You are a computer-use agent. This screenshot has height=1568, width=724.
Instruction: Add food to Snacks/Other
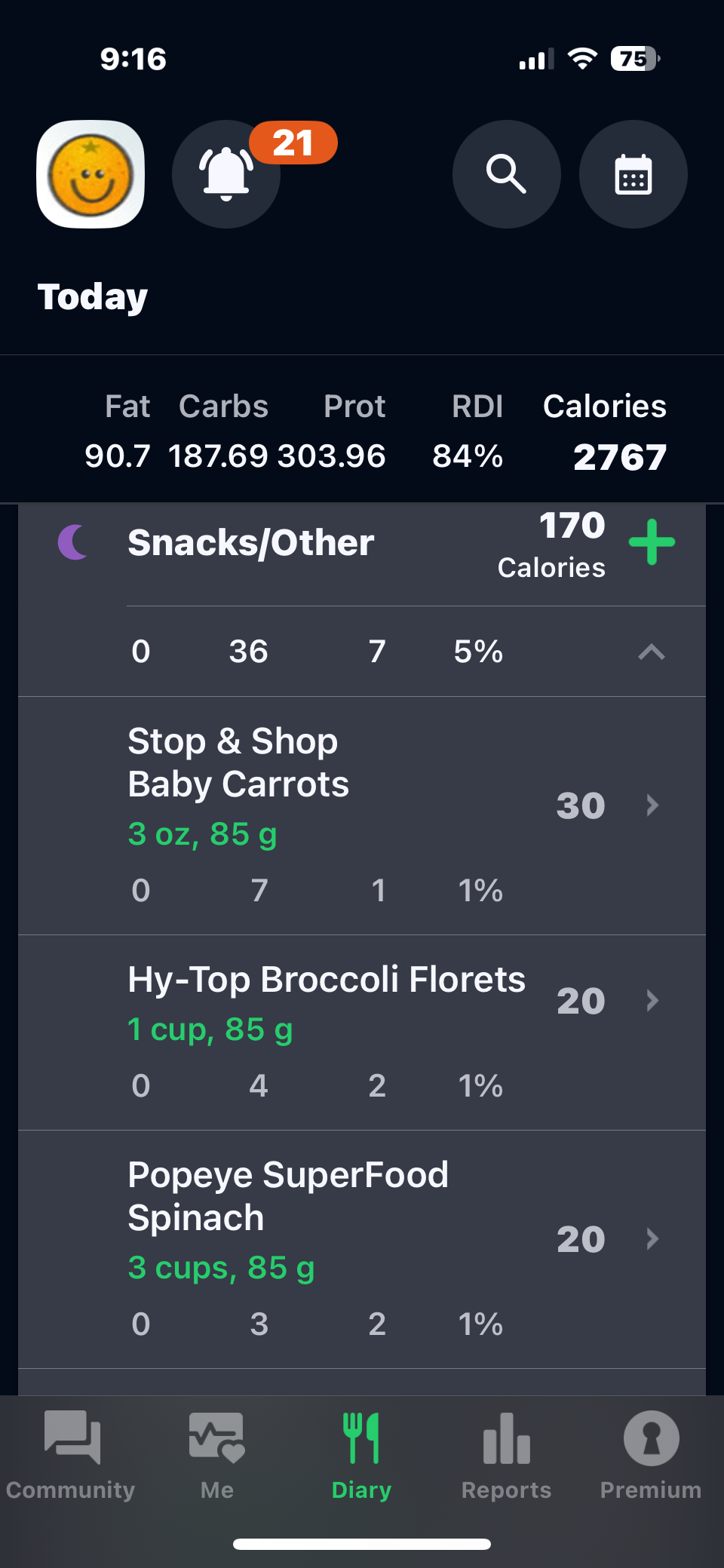[x=652, y=542]
